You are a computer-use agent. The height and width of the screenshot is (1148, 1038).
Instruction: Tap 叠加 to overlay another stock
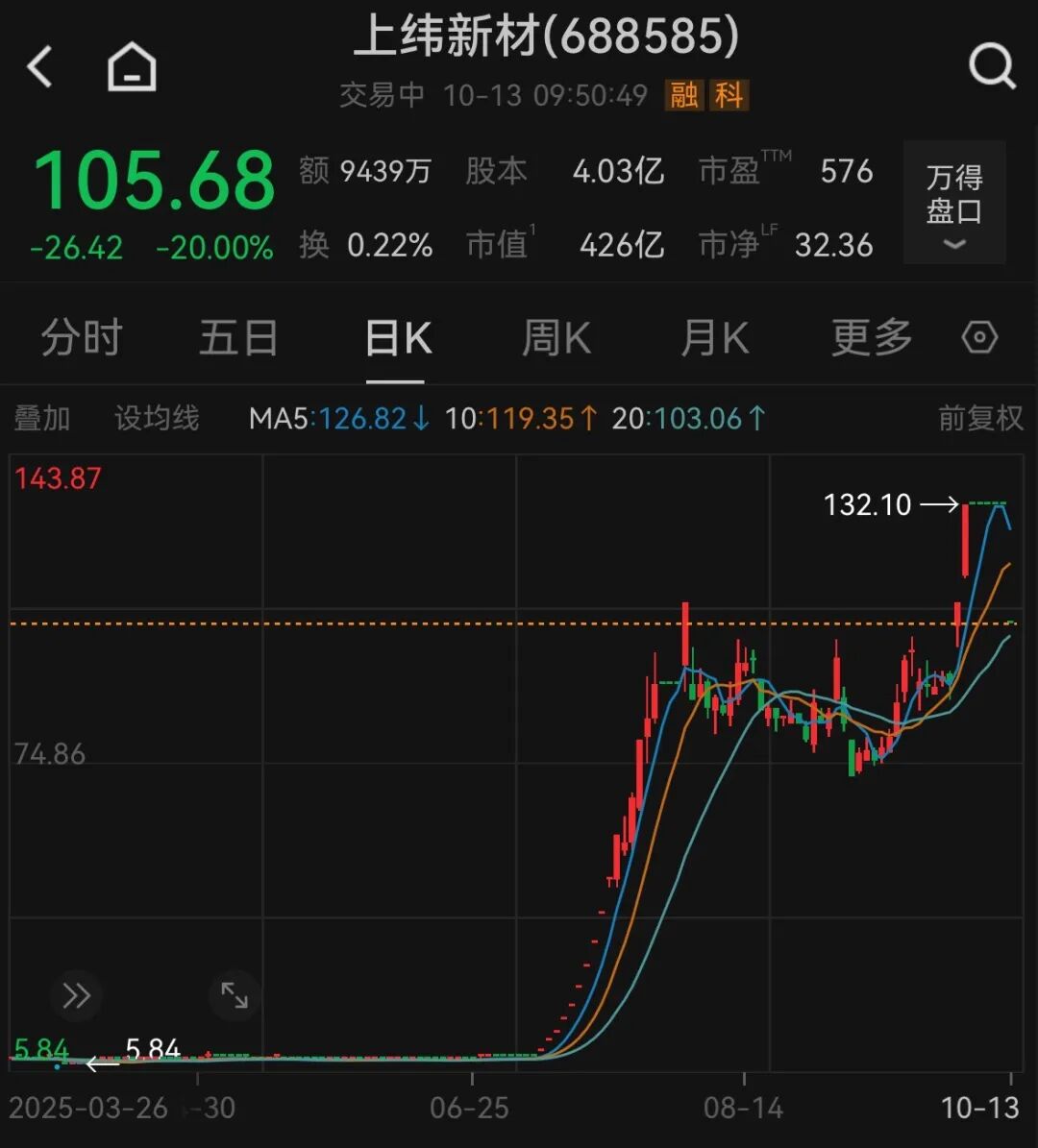pyautogui.click(x=42, y=419)
